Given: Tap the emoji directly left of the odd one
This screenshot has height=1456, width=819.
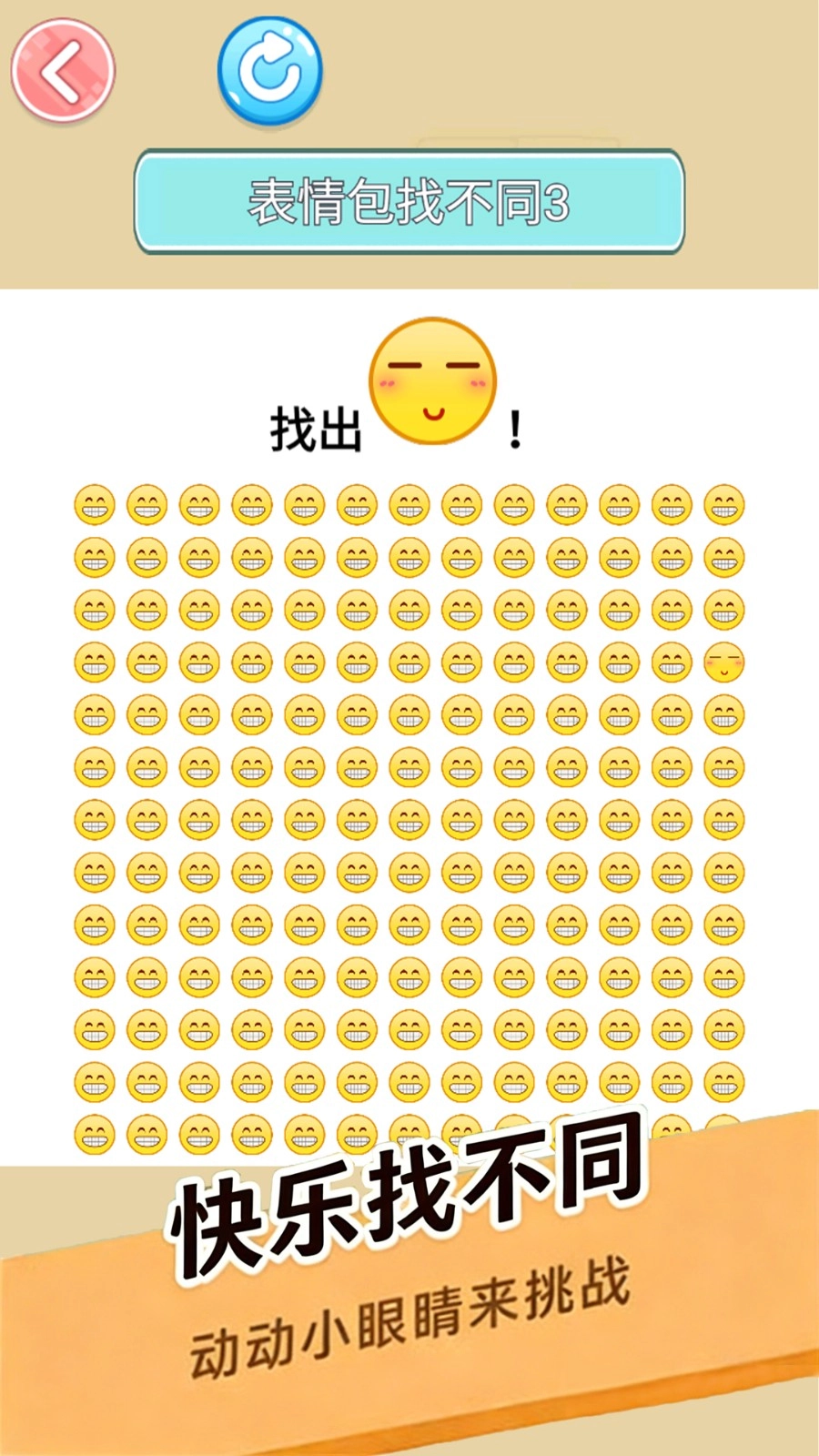Looking at the screenshot, I should pyautogui.click(x=670, y=662).
